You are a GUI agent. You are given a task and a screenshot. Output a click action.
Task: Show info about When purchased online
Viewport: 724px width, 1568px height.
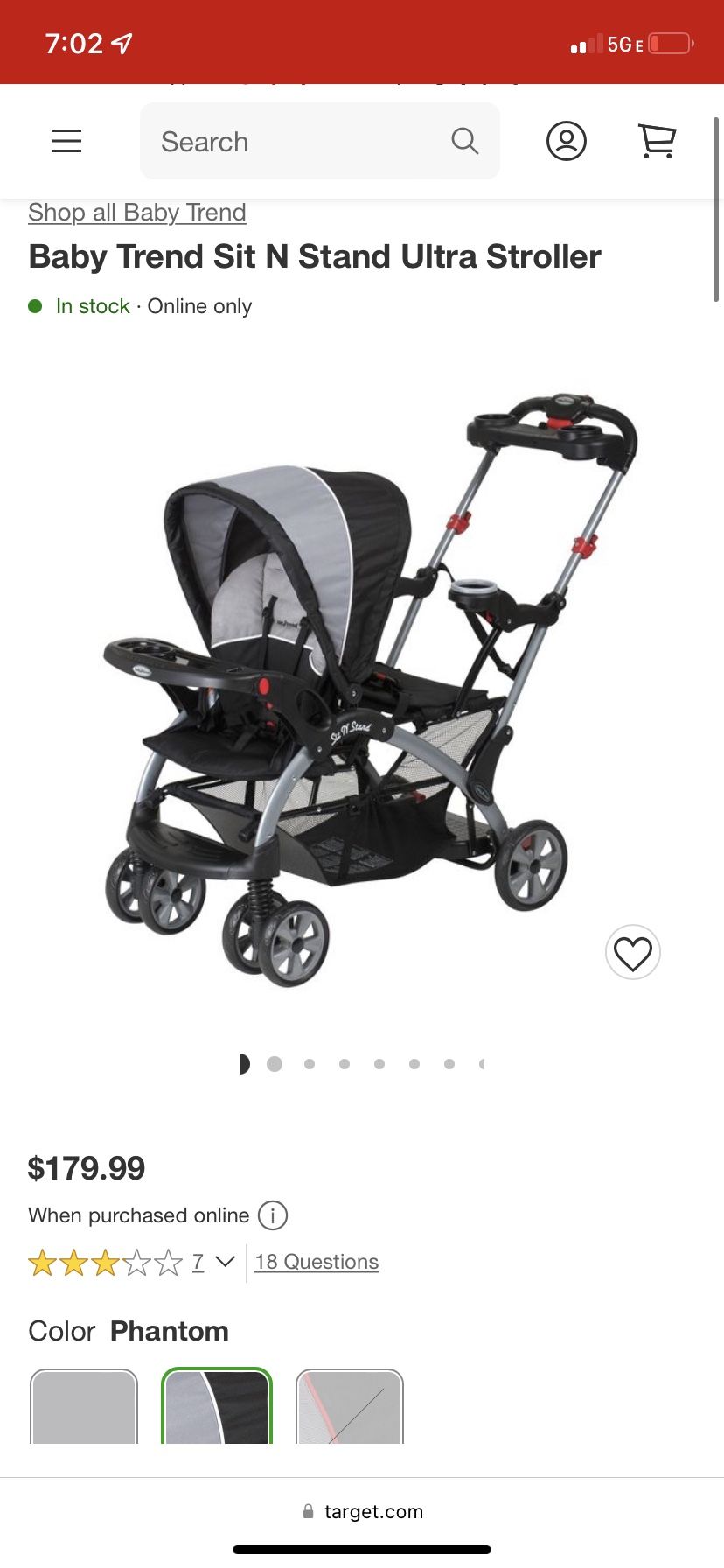(273, 1215)
